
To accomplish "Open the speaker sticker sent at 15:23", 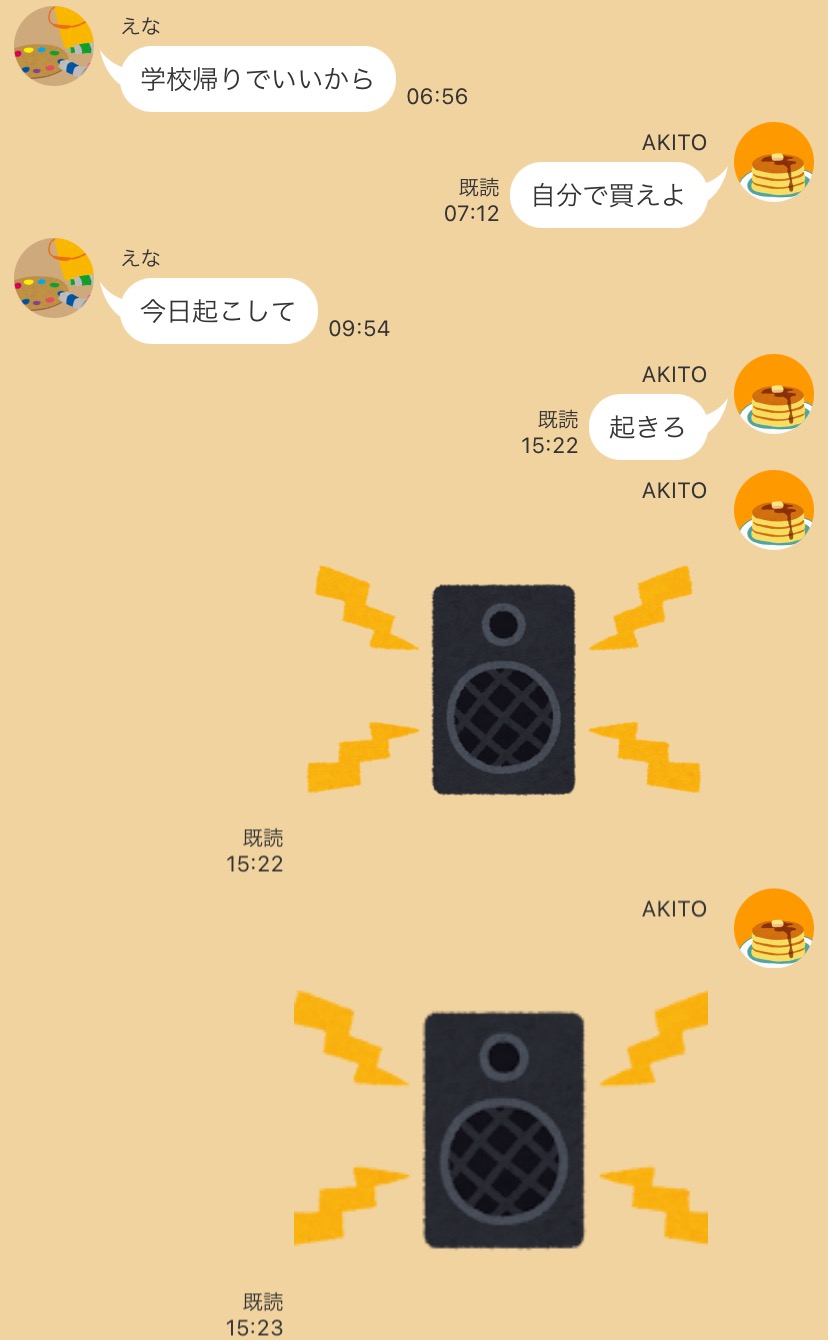I will pyautogui.click(x=502, y=1129).
